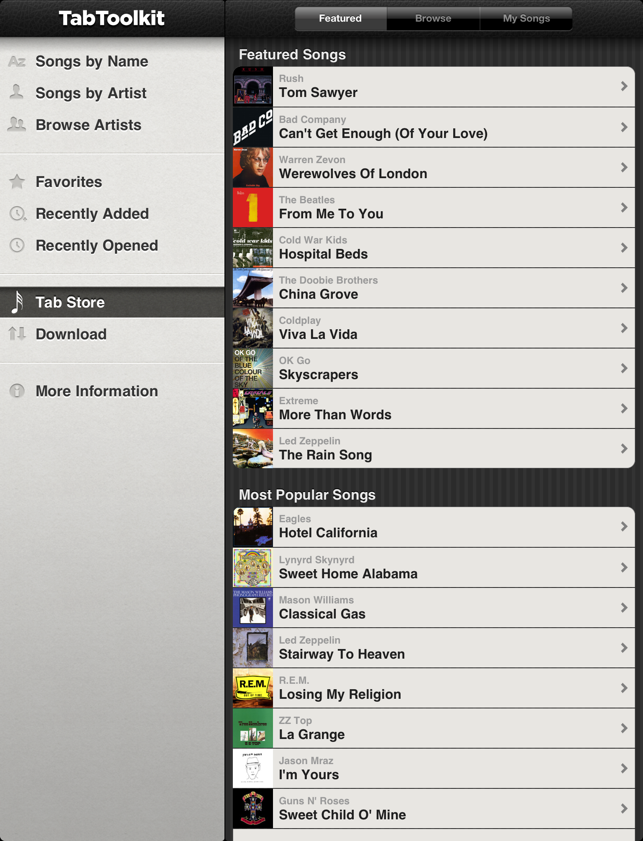Open Hotel California by Eagles
This screenshot has width=643, height=841.
tap(433, 527)
